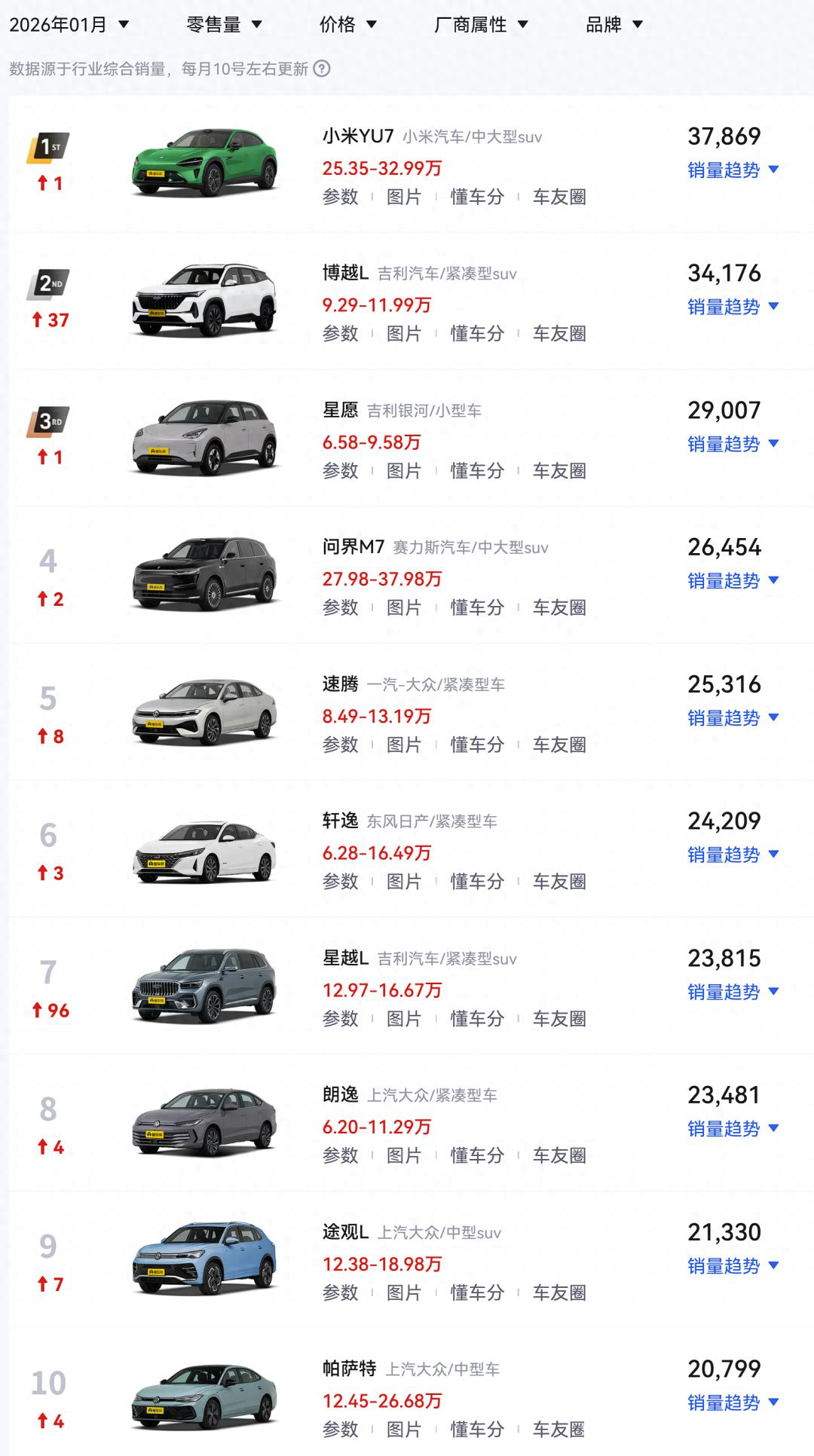Expand 销量趋势 for 博越L
The height and width of the screenshot is (1456, 814).
coord(733,307)
